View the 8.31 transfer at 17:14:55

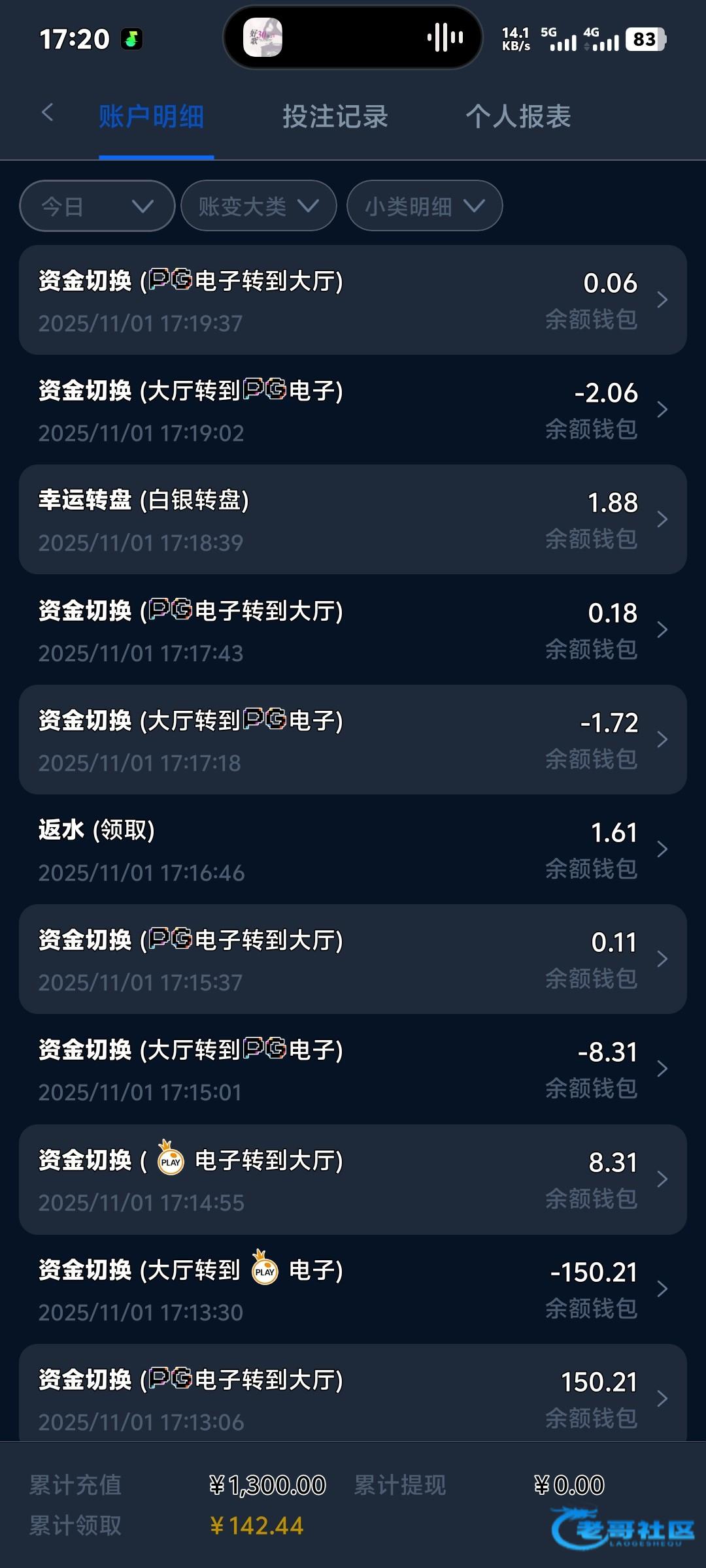click(x=353, y=1180)
